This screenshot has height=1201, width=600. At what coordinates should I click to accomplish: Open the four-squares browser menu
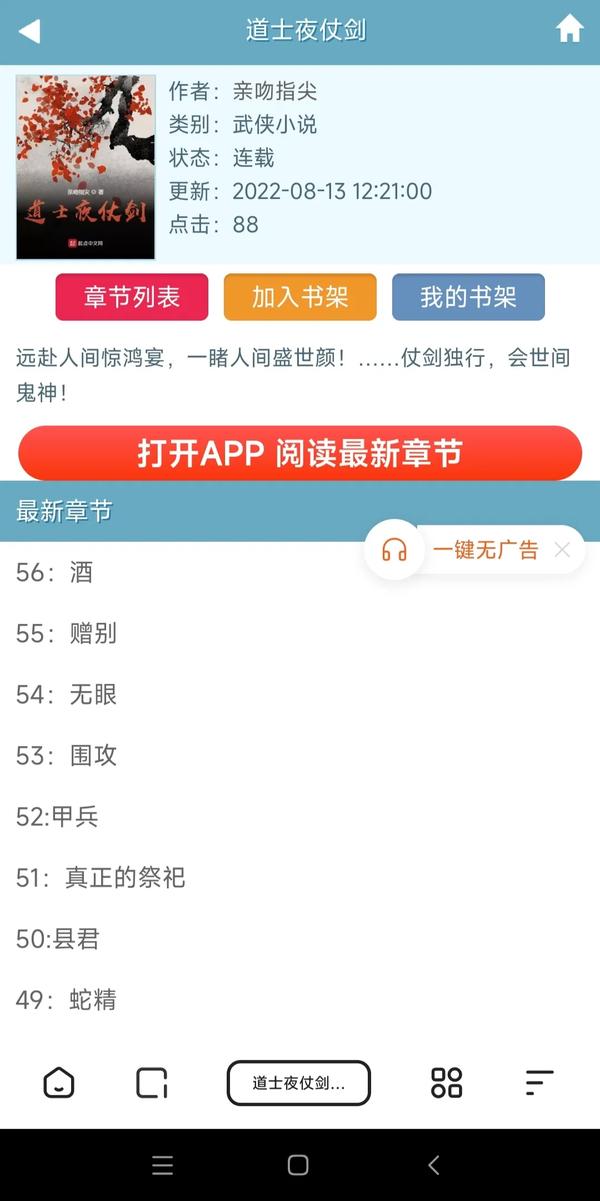(x=446, y=1083)
